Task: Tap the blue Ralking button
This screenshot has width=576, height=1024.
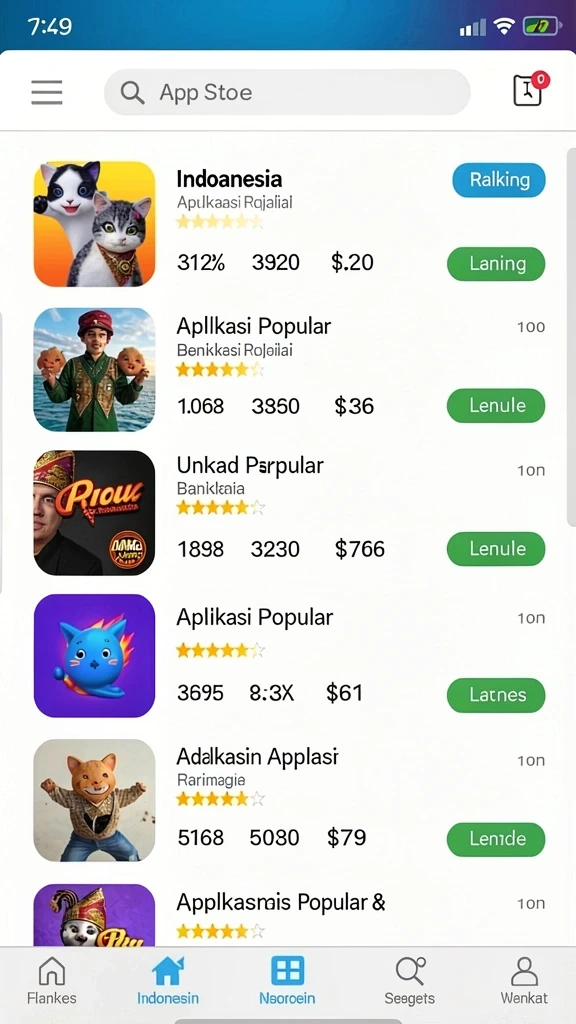Action: point(499,180)
